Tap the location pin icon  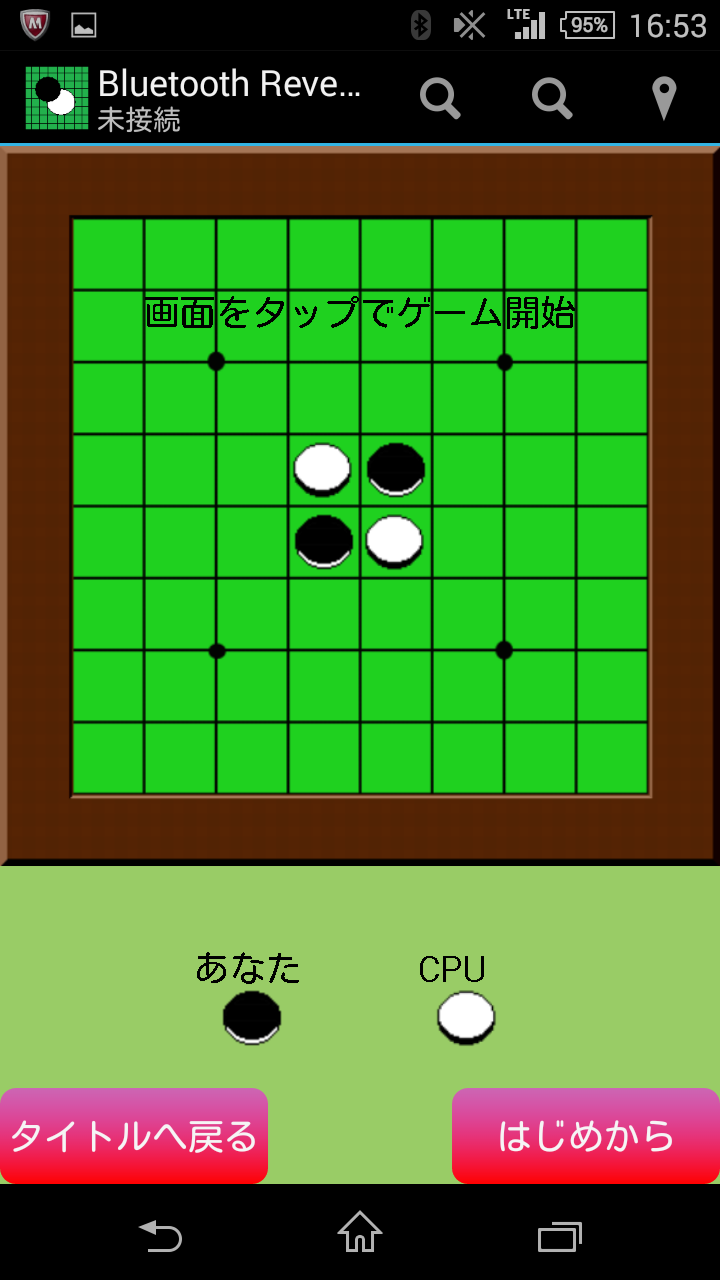click(x=664, y=98)
